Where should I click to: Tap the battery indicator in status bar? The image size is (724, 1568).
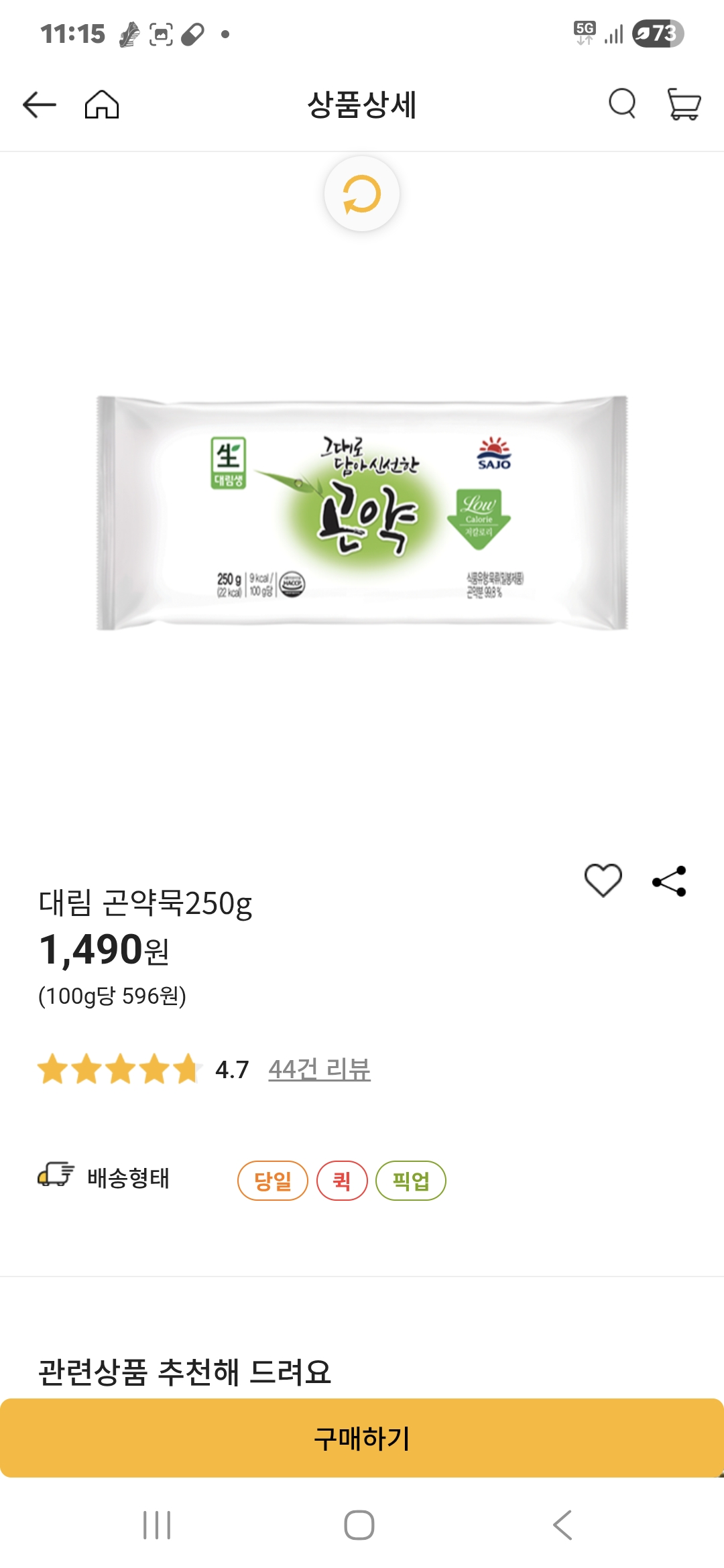point(659,31)
